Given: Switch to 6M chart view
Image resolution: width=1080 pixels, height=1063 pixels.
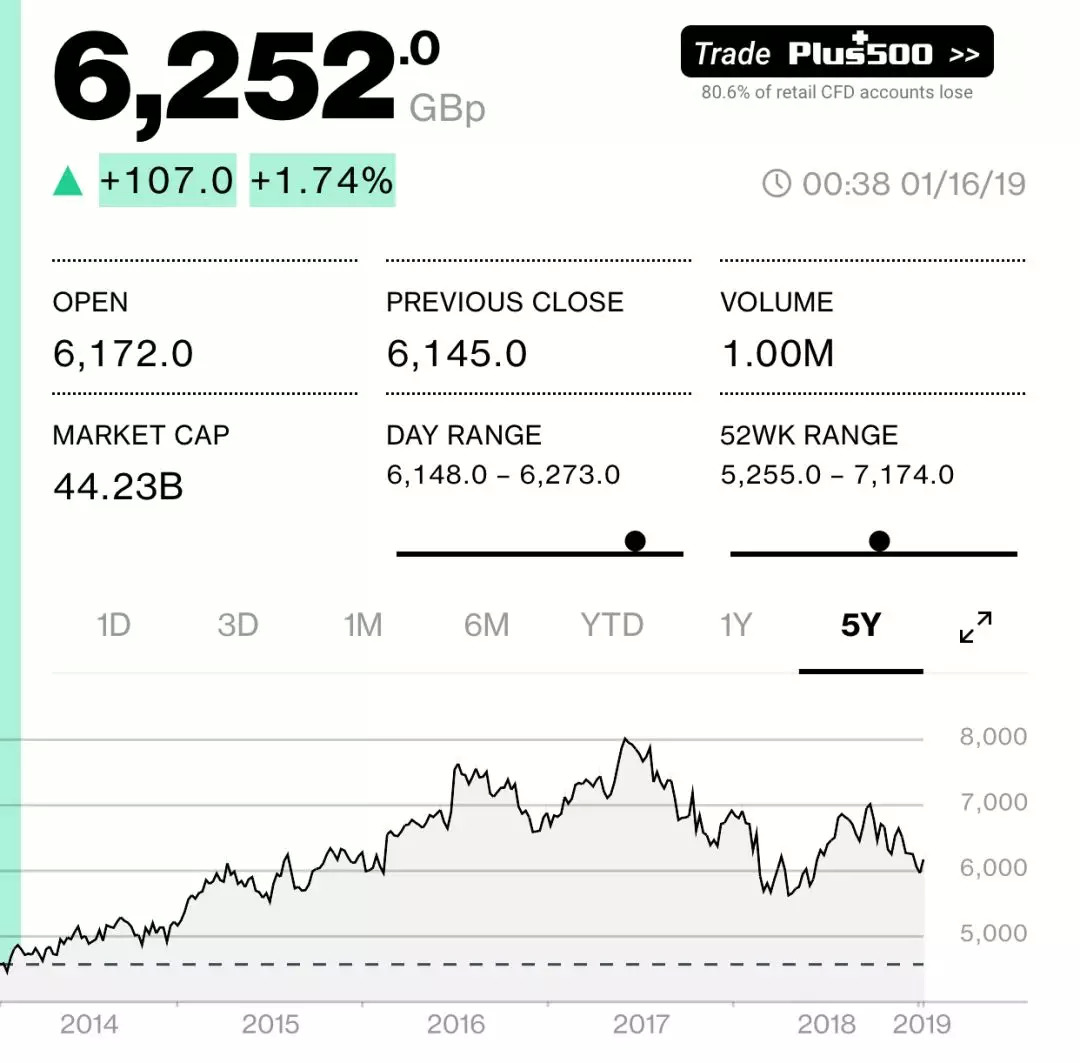Looking at the screenshot, I should 487,625.
